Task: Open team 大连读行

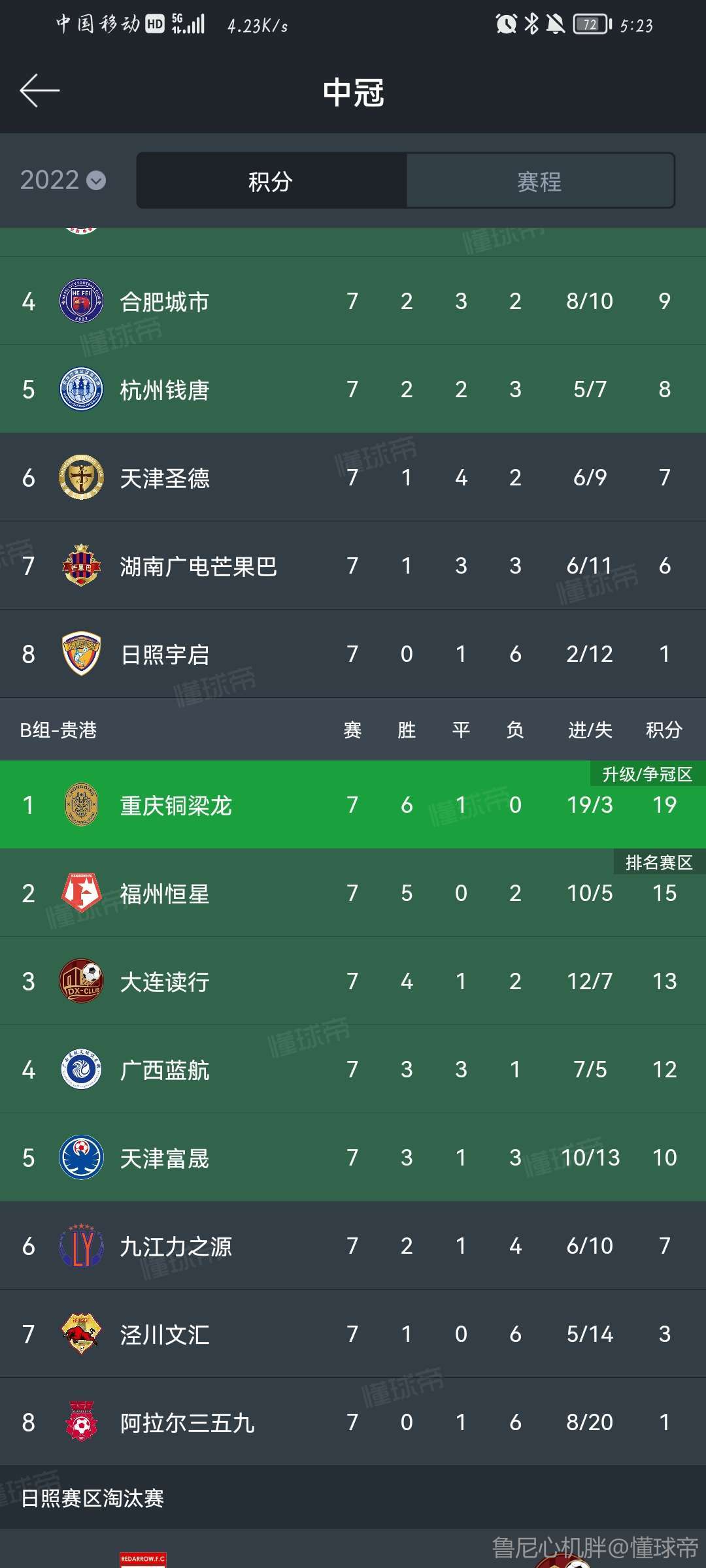Action: 165,982
